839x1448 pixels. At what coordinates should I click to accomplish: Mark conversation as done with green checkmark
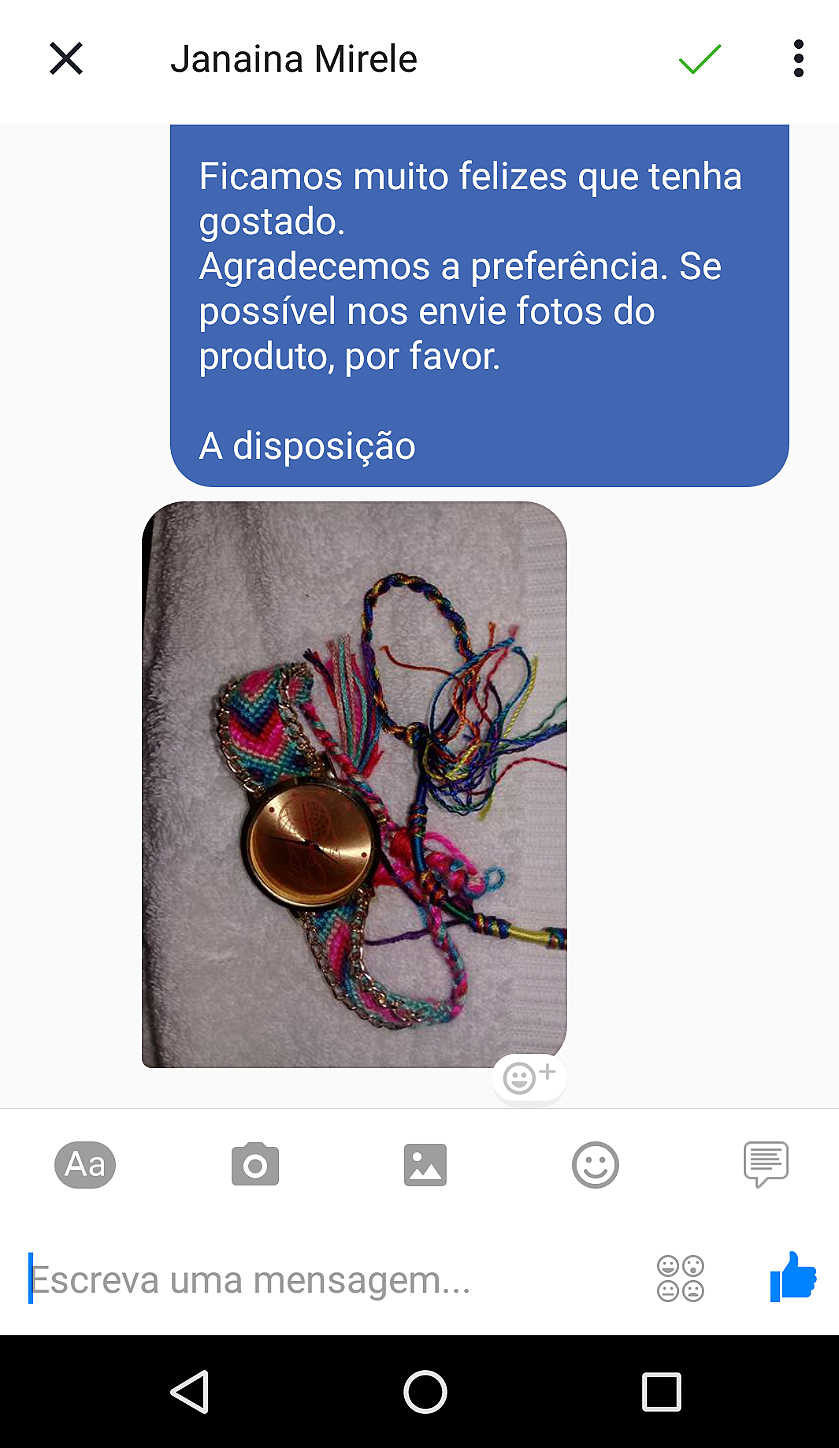699,59
